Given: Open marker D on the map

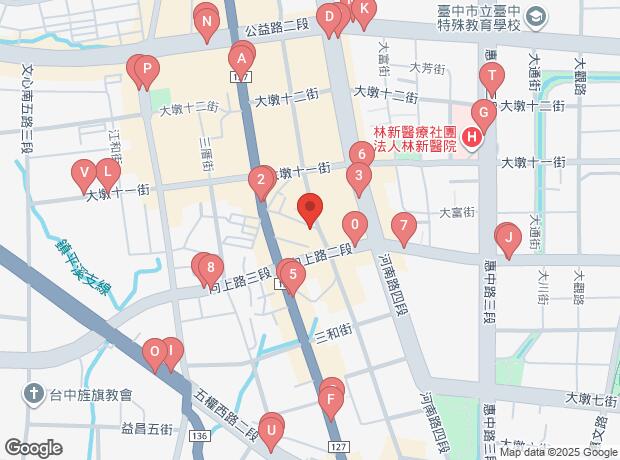Looking at the screenshot, I should (328, 15).
